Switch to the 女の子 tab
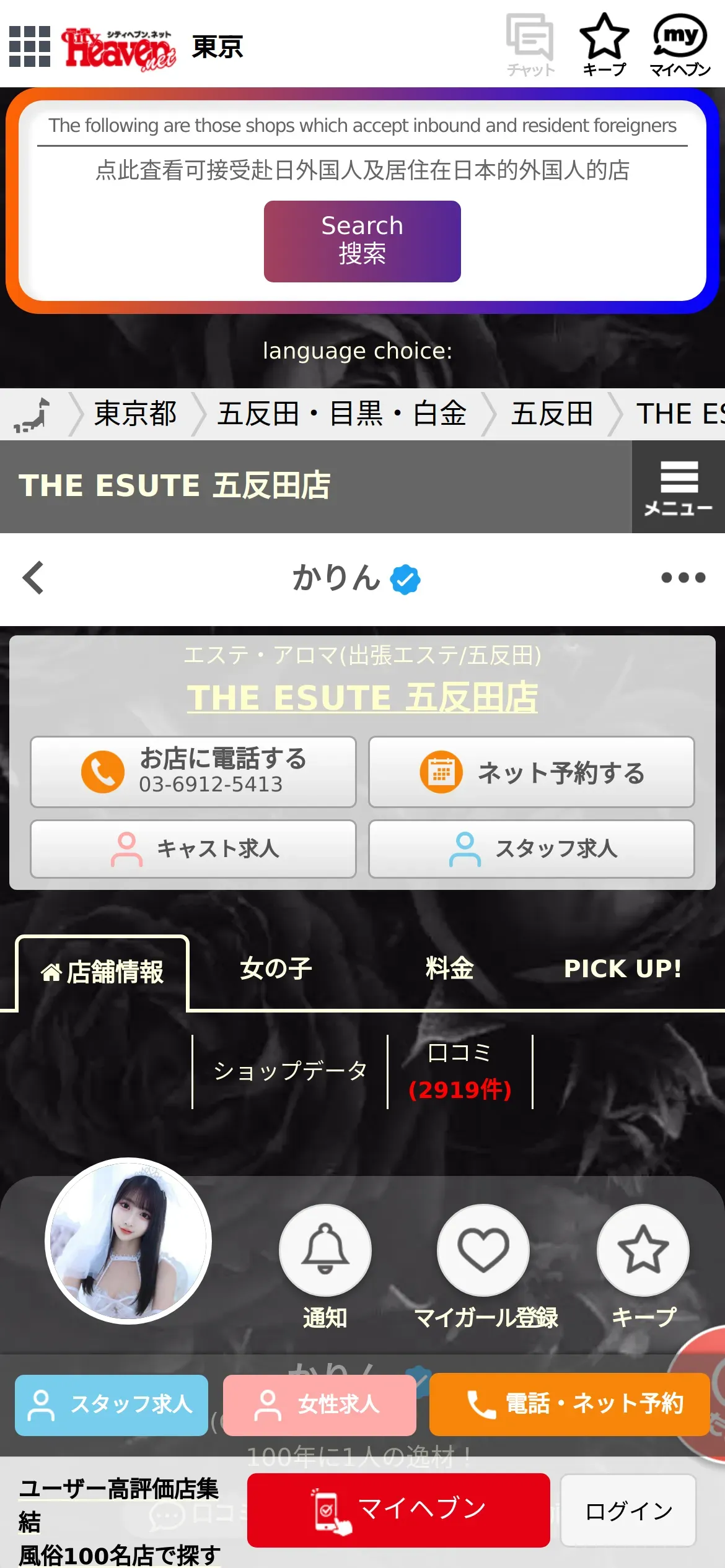Image resolution: width=725 pixels, height=1568 pixels. click(276, 969)
